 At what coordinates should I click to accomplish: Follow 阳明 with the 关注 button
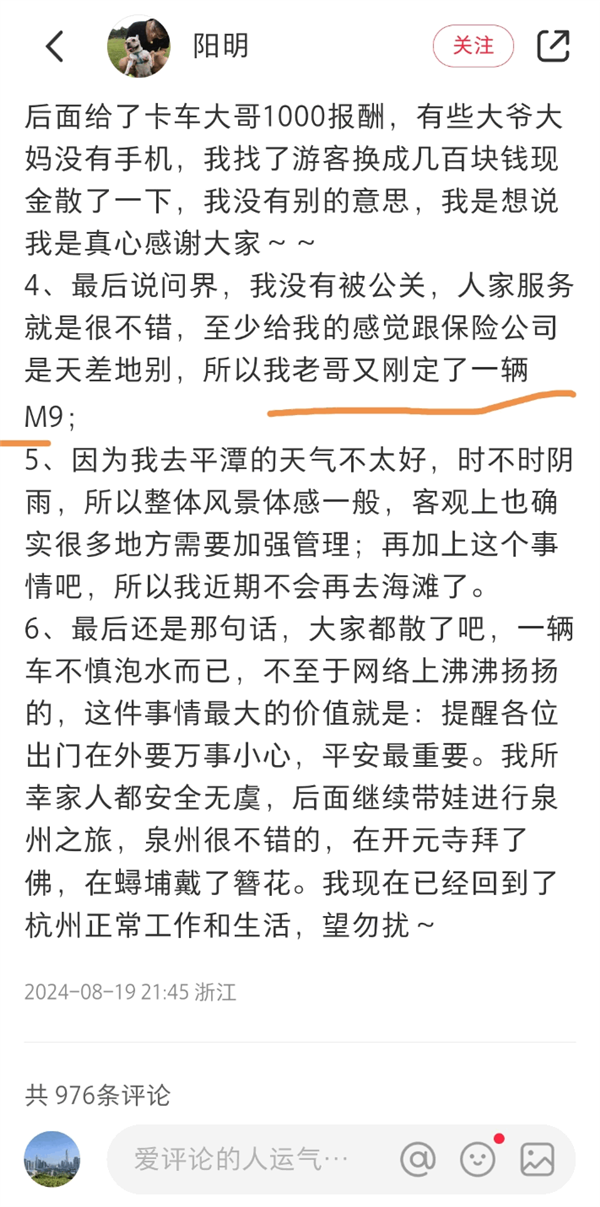click(473, 46)
